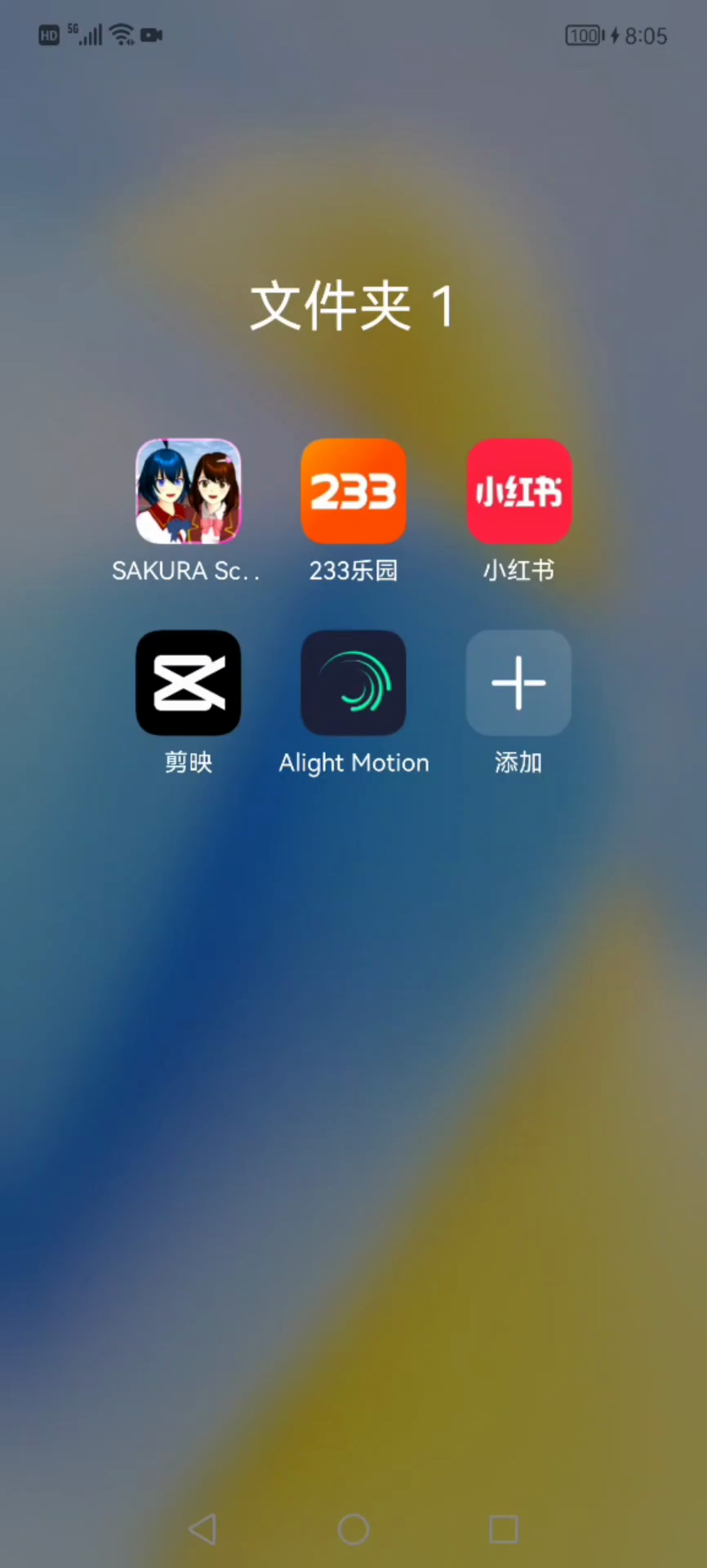Open the SAKURA School Simulator app
The width and height of the screenshot is (707, 1568).
pyautogui.click(x=188, y=492)
